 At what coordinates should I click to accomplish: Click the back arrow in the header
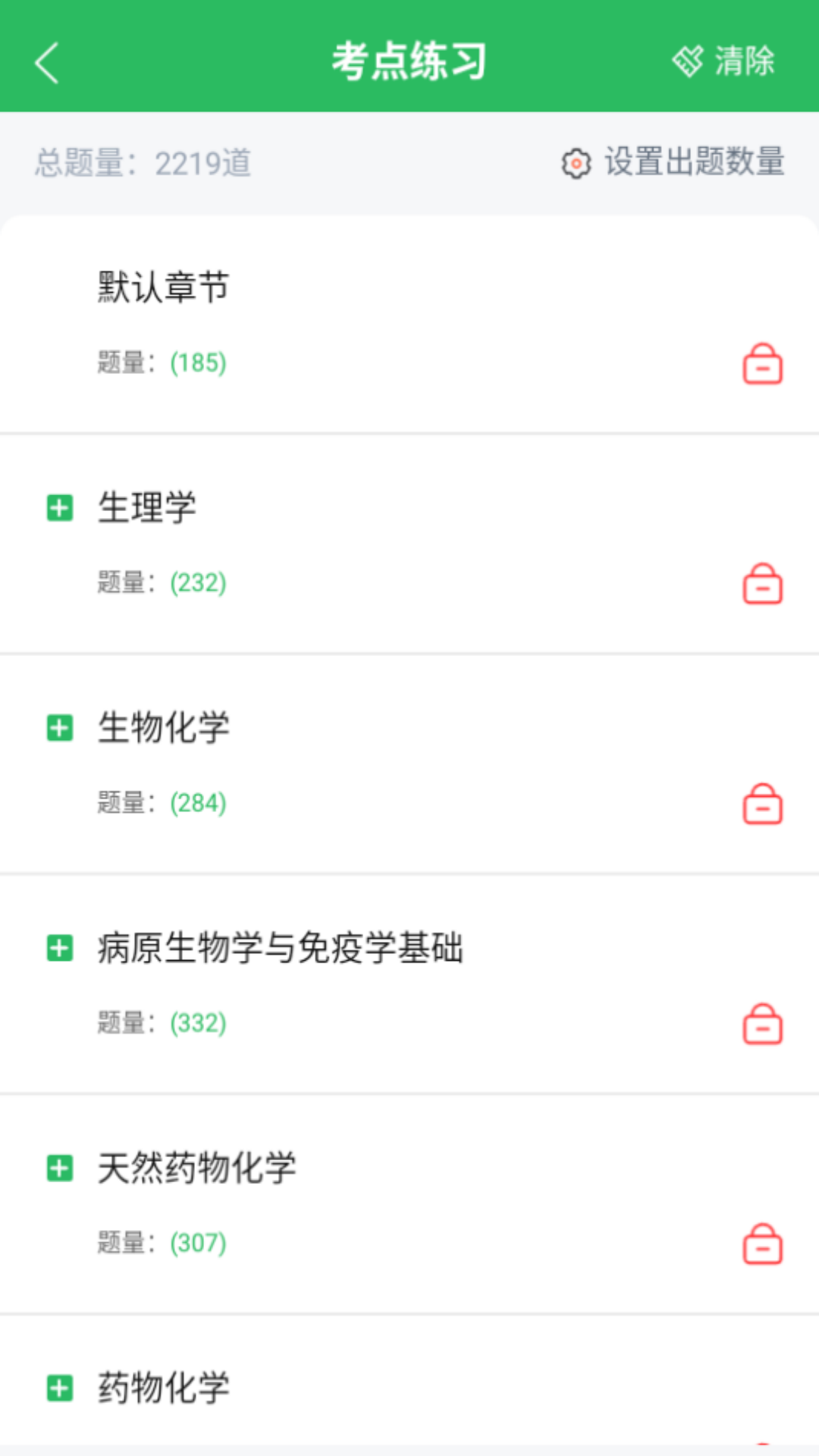(x=47, y=62)
